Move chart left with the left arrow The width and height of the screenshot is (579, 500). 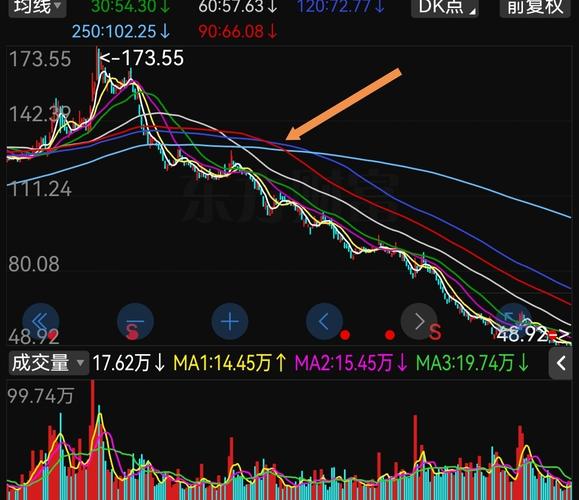point(324,322)
